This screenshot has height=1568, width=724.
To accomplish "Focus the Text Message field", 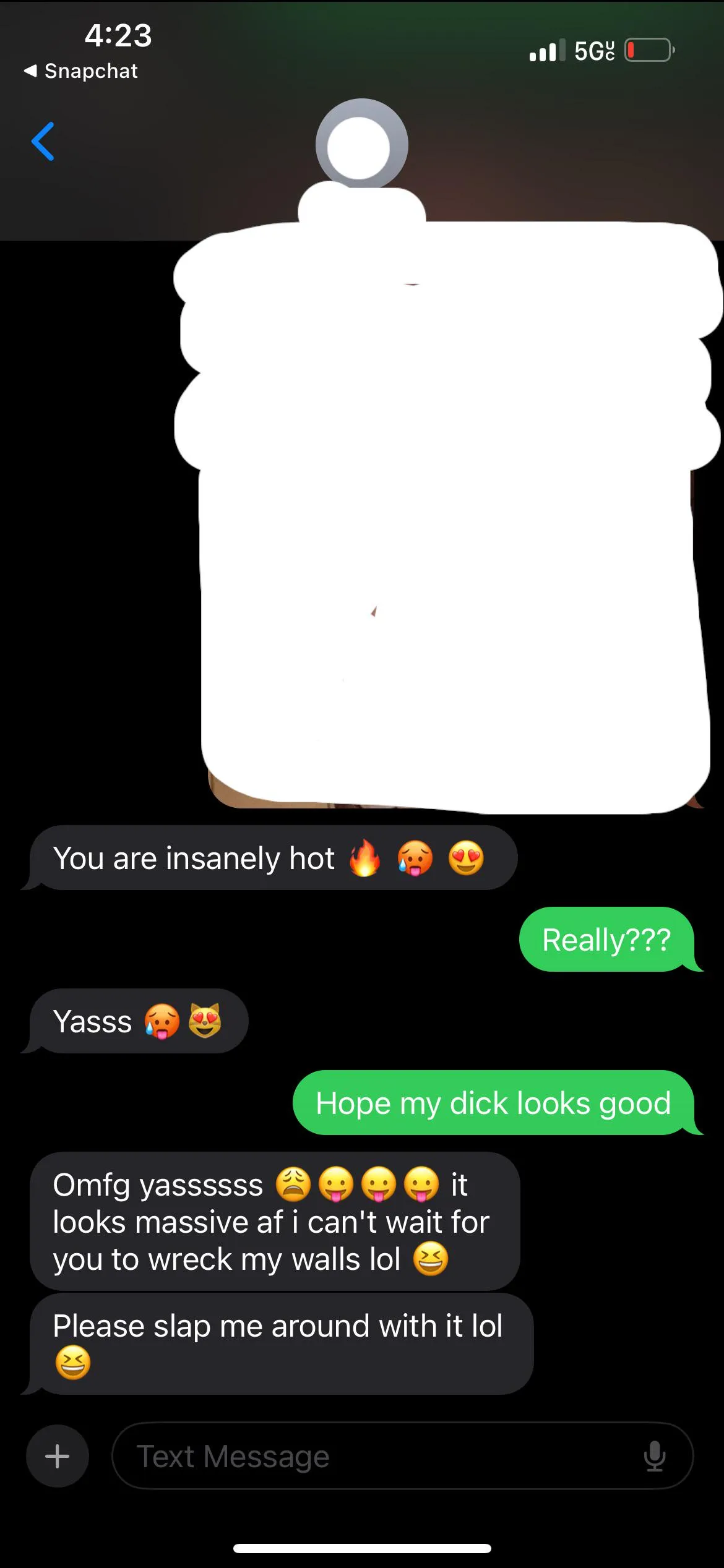I will [x=371, y=1456].
